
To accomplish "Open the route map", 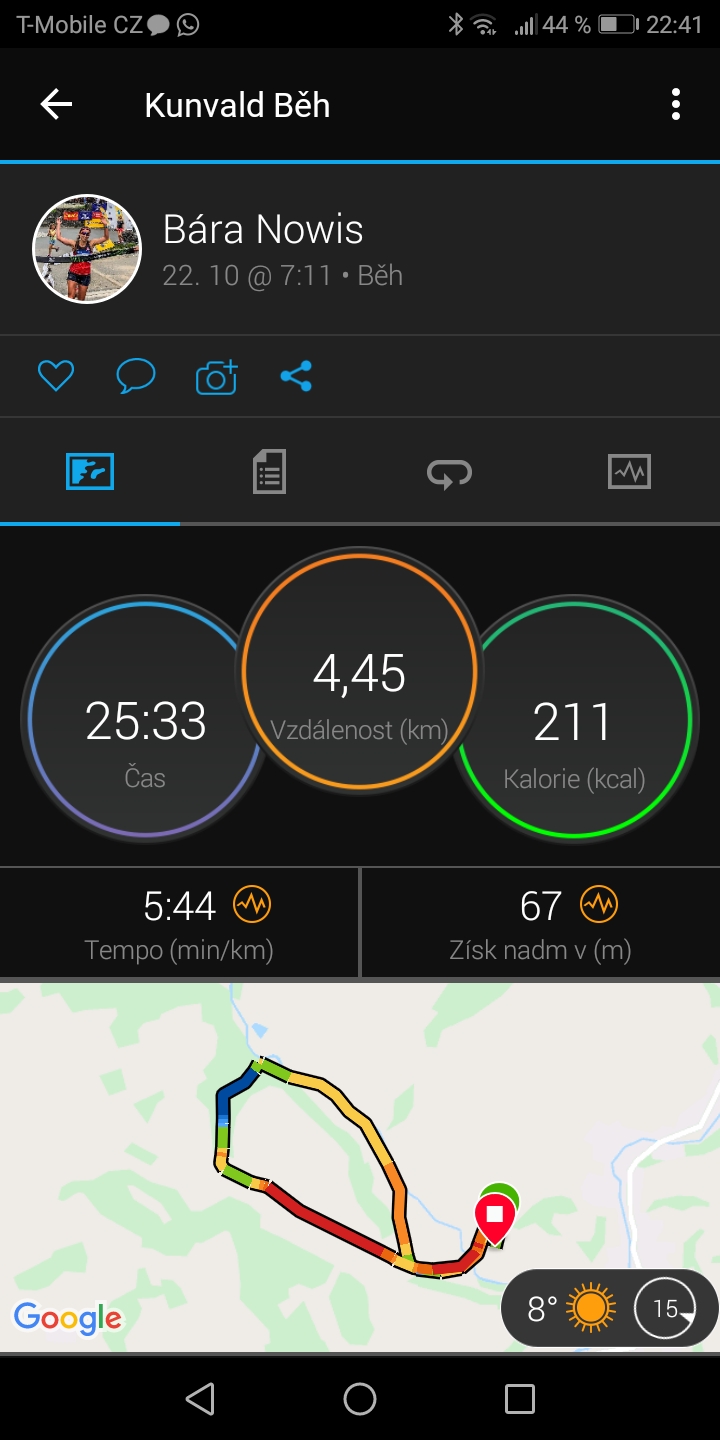I will pos(360,1167).
